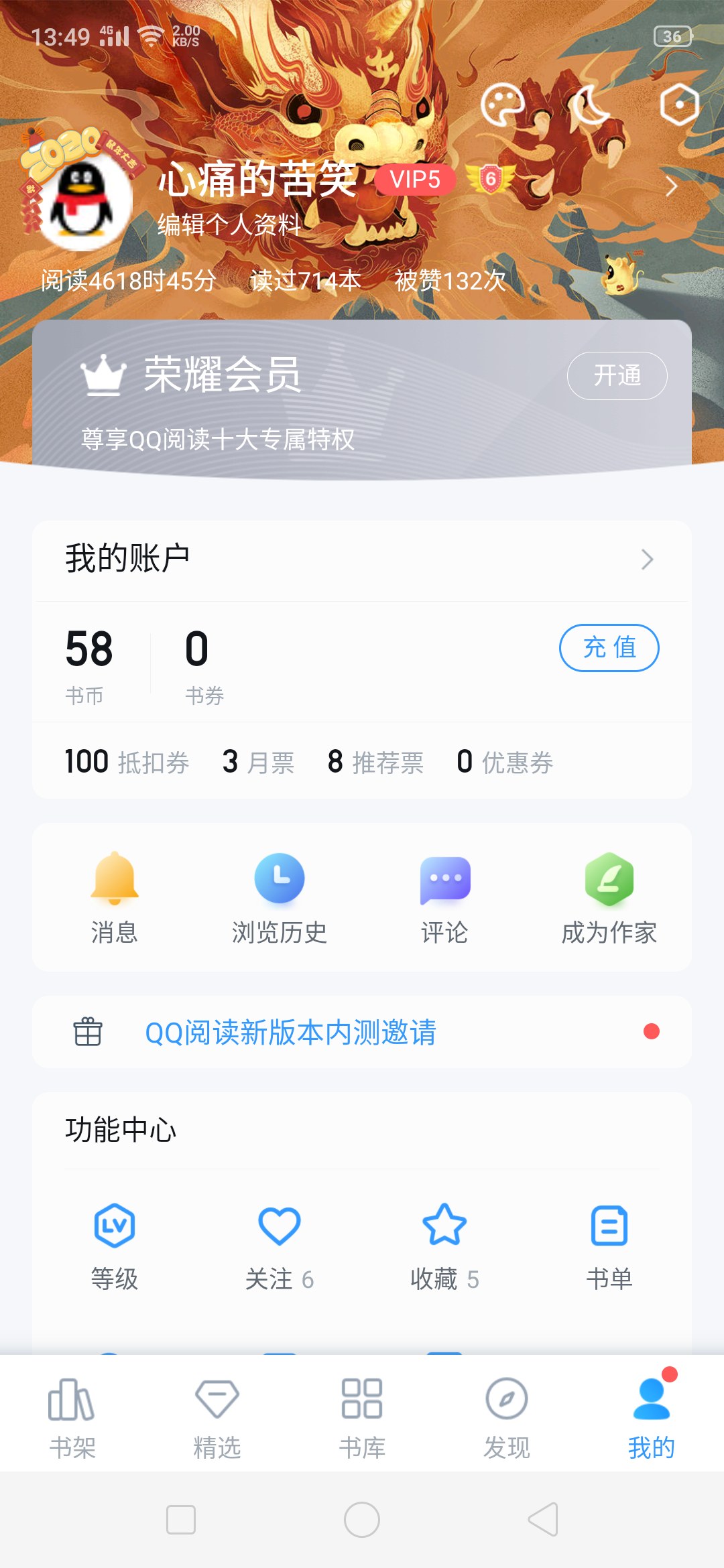Switch to the 发现 tab

(507, 1417)
